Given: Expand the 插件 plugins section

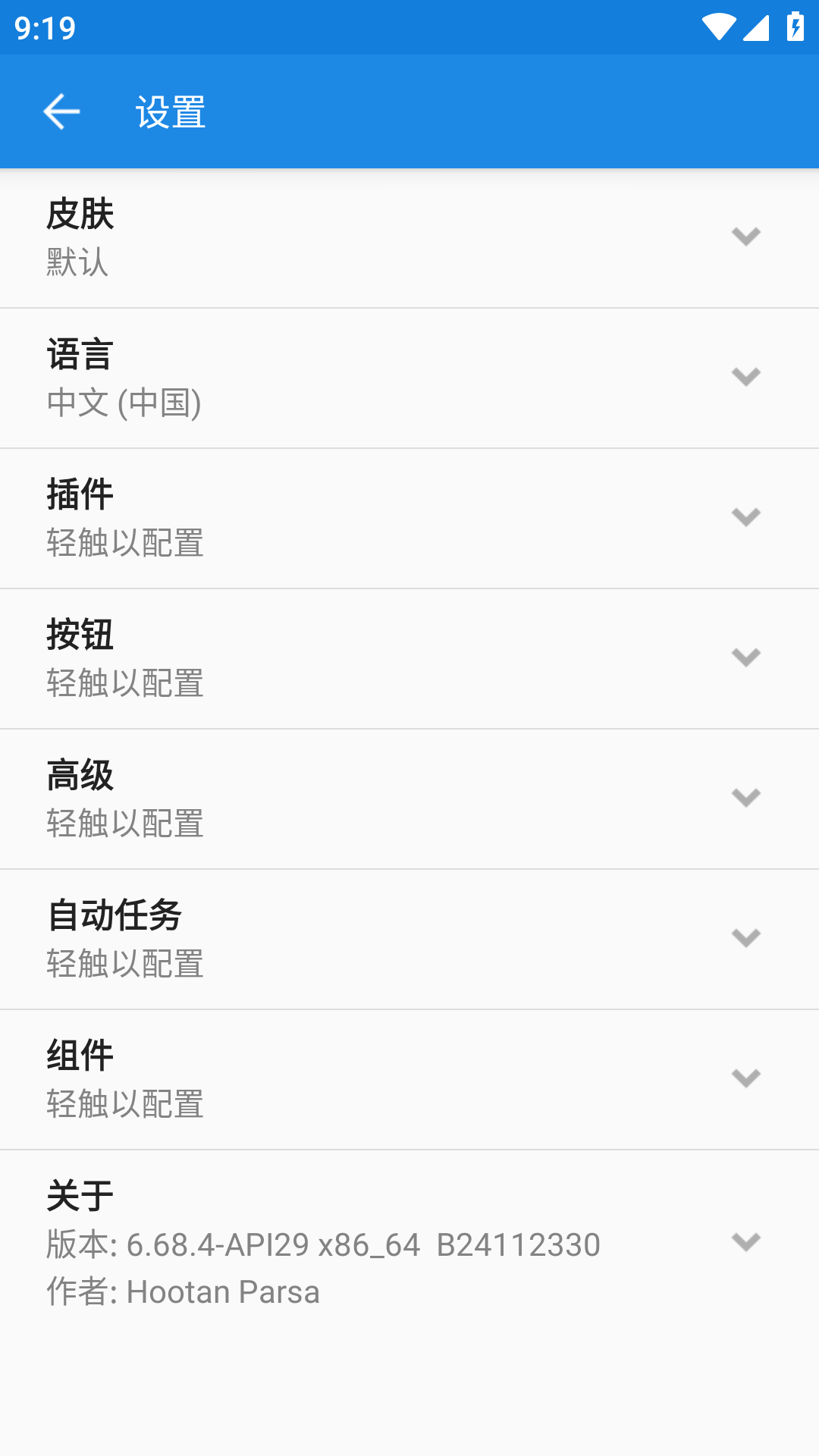Looking at the screenshot, I should (x=409, y=518).
